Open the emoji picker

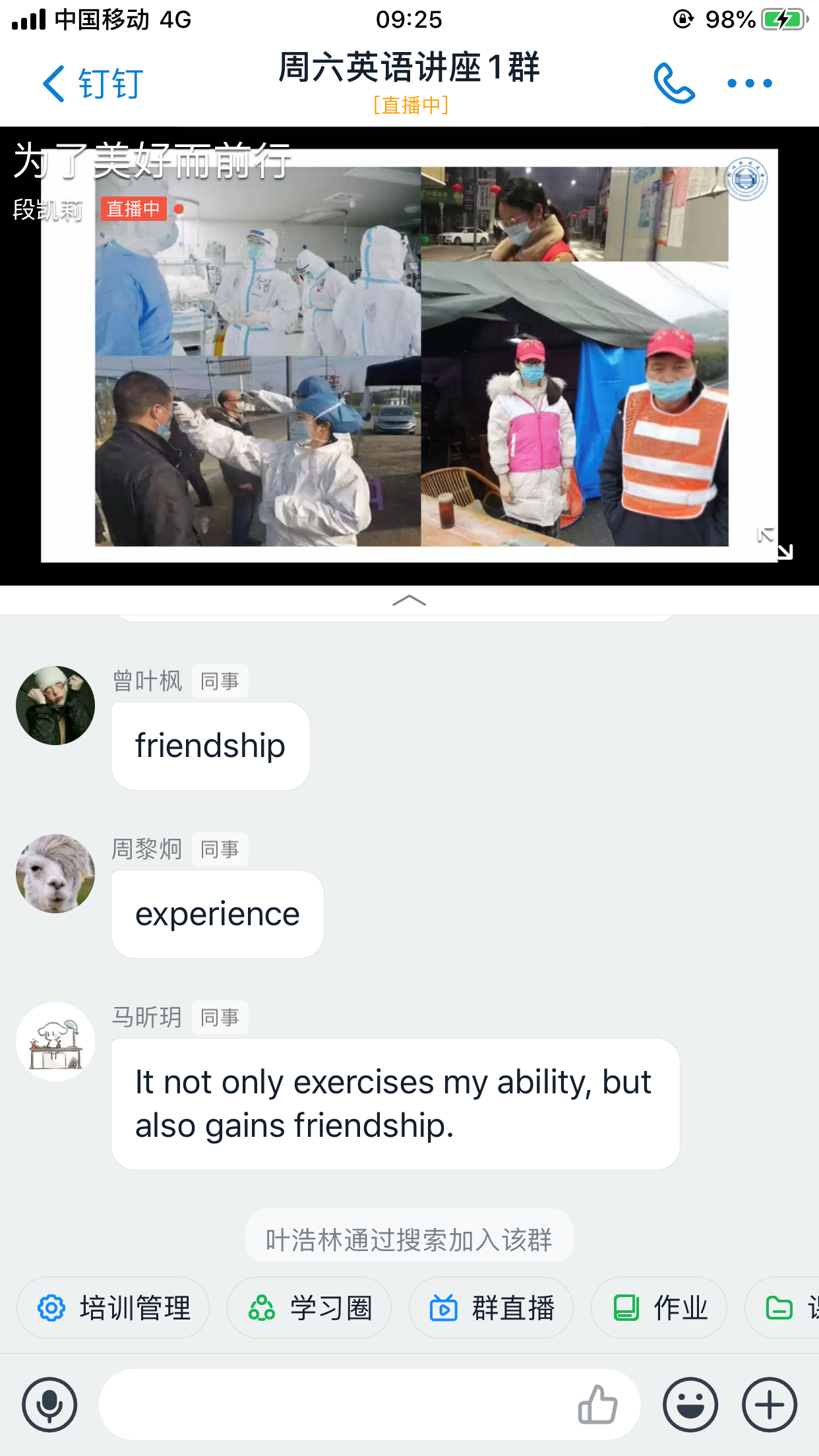[690, 1405]
